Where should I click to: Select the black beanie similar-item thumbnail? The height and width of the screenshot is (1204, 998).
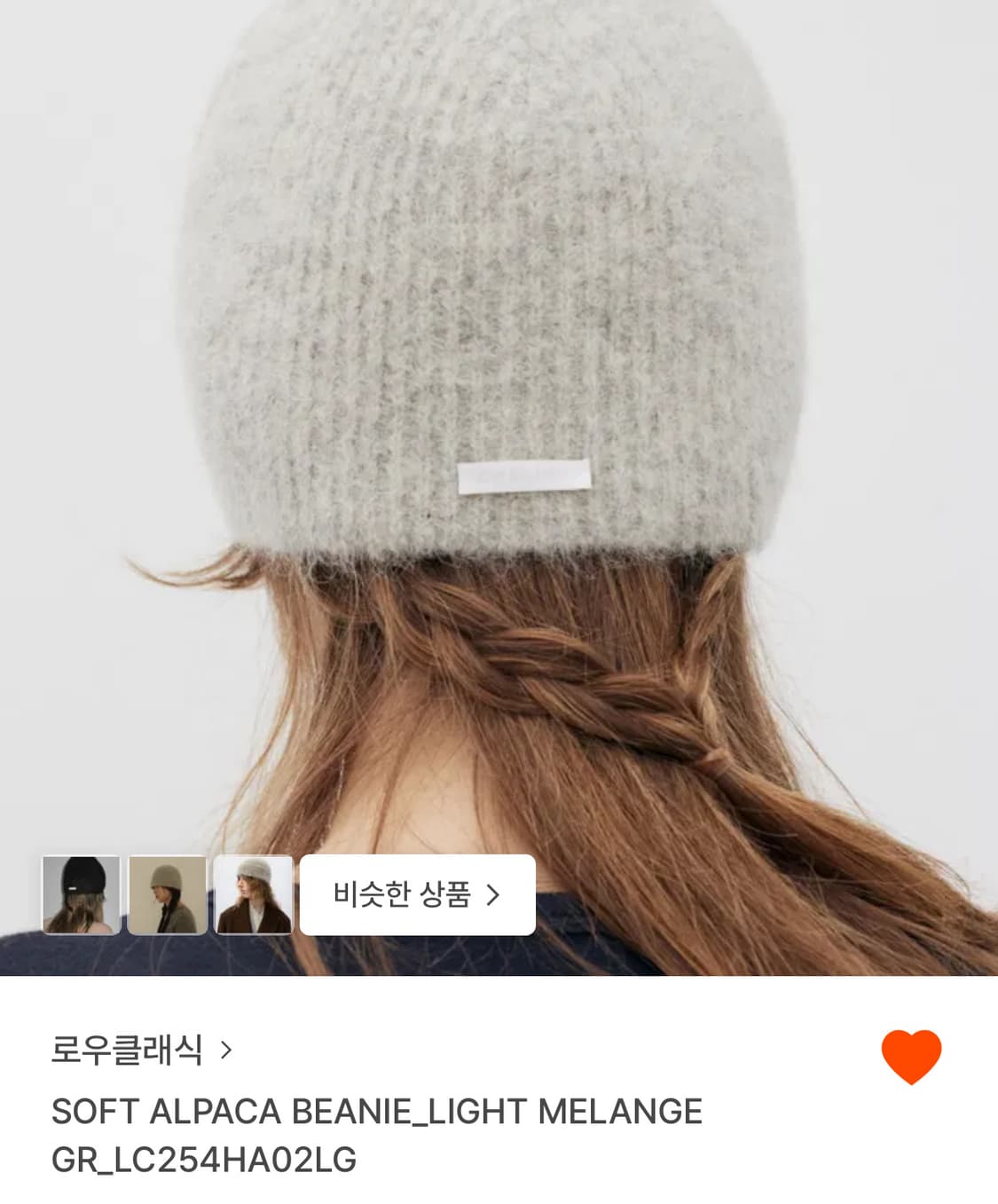click(x=81, y=896)
